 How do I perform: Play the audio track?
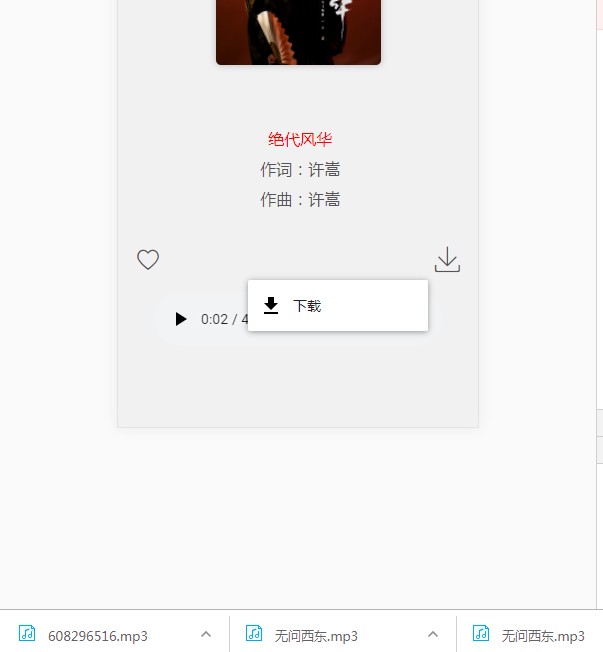[180, 319]
